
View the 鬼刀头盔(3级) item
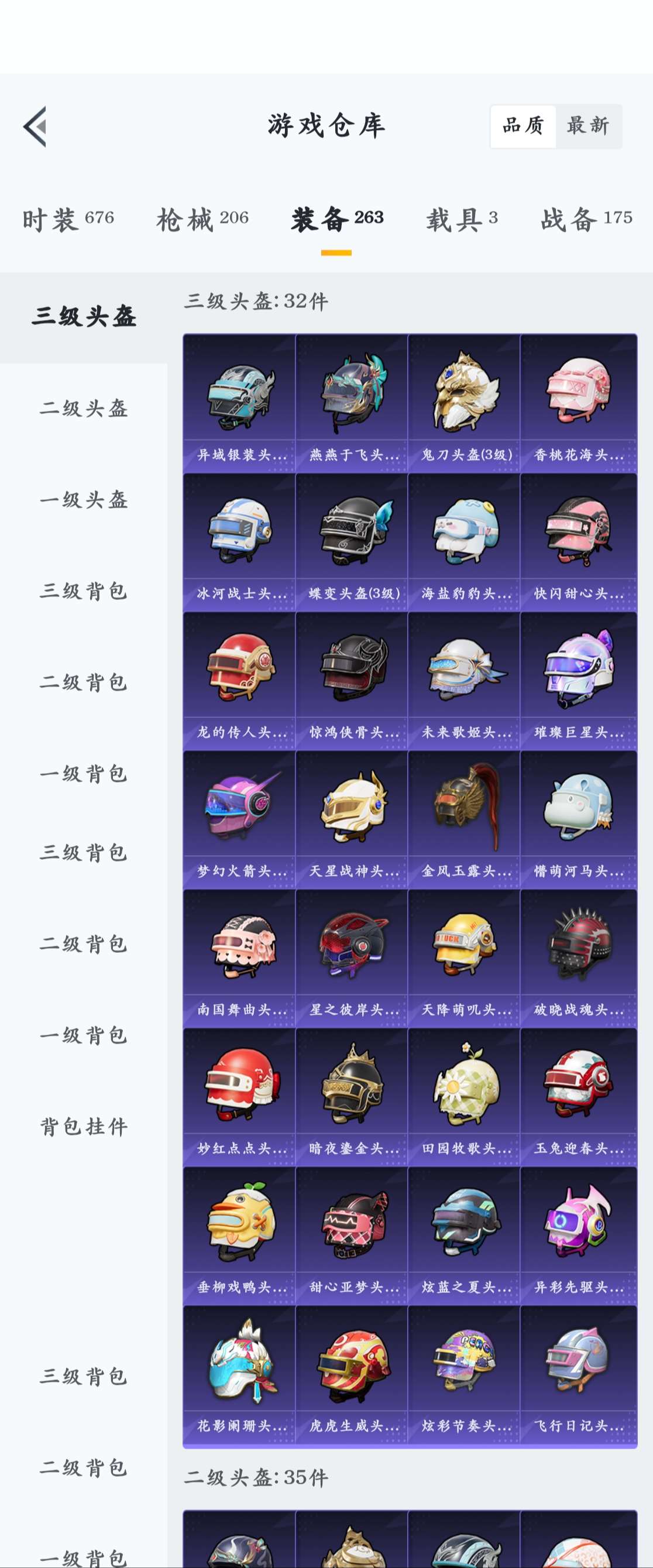pos(465,403)
